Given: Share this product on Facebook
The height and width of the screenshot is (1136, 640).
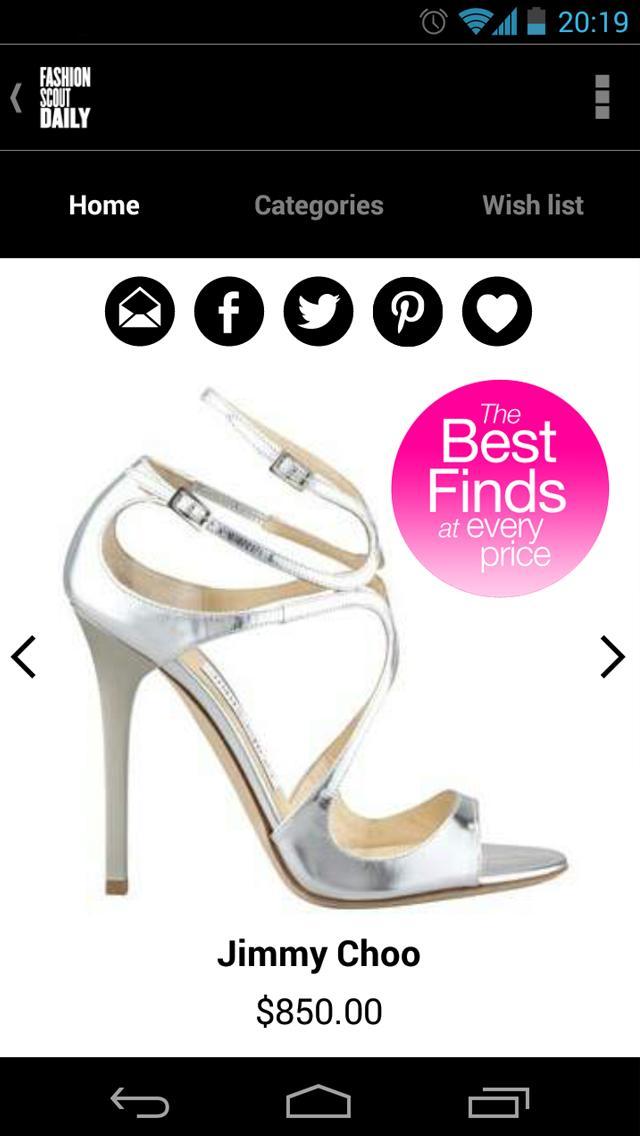Looking at the screenshot, I should (x=229, y=312).
